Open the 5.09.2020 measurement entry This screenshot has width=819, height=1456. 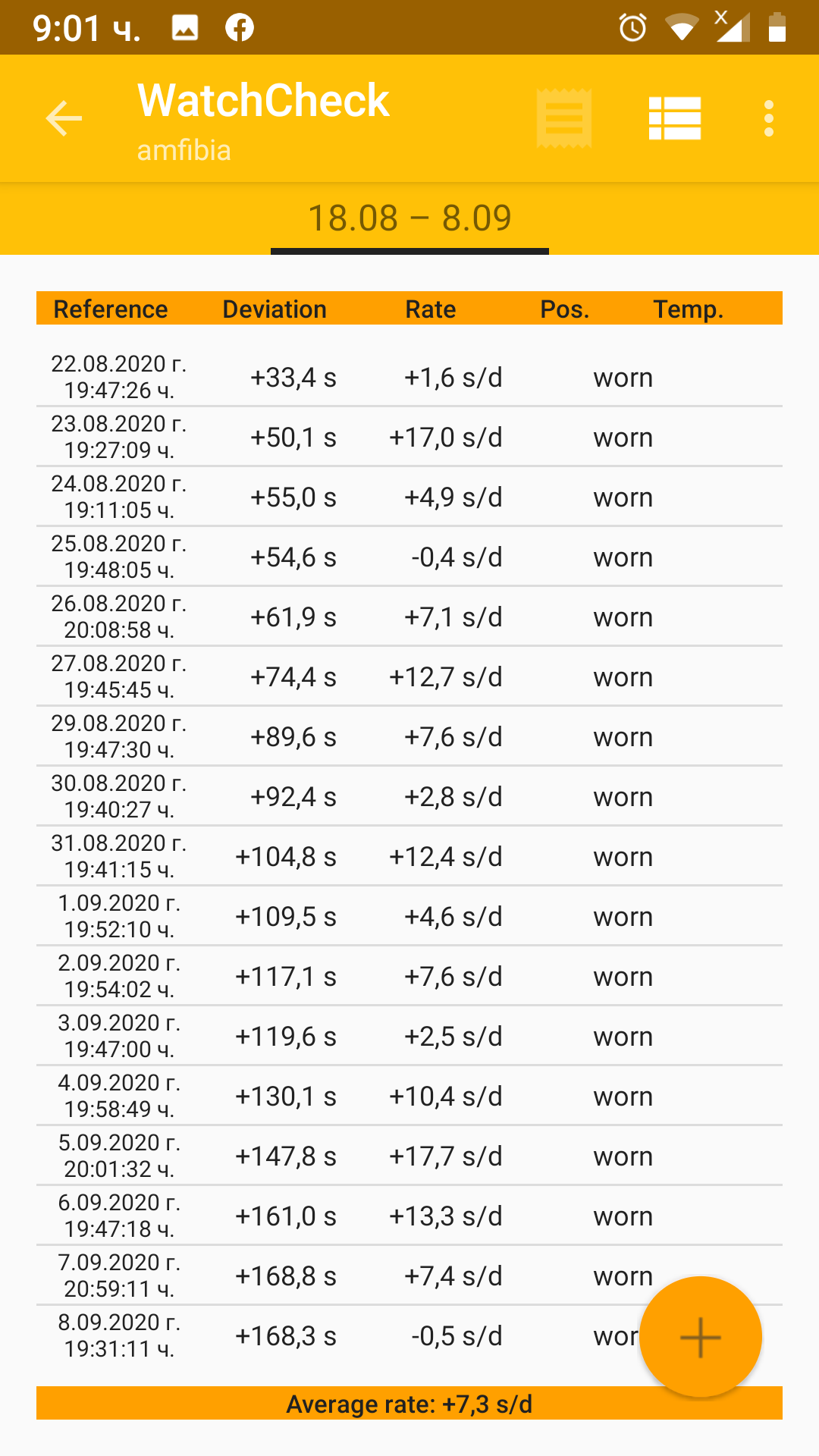(x=409, y=1156)
